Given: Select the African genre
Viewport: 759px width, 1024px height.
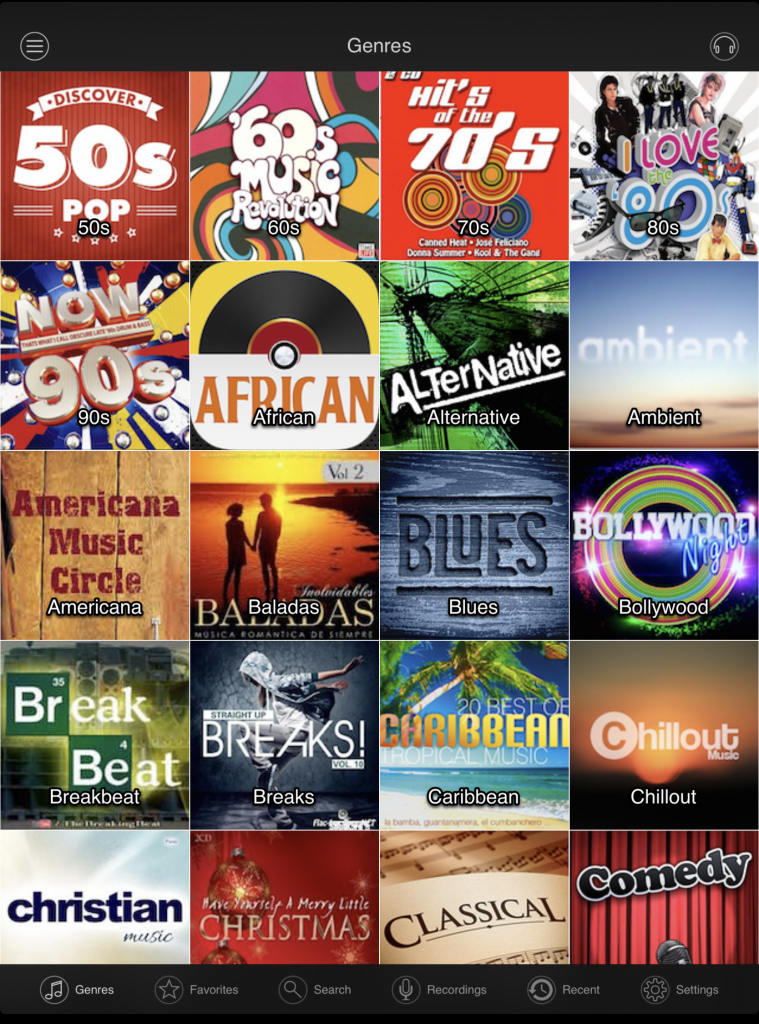Looking at the screenshot, I should (284, 355).
